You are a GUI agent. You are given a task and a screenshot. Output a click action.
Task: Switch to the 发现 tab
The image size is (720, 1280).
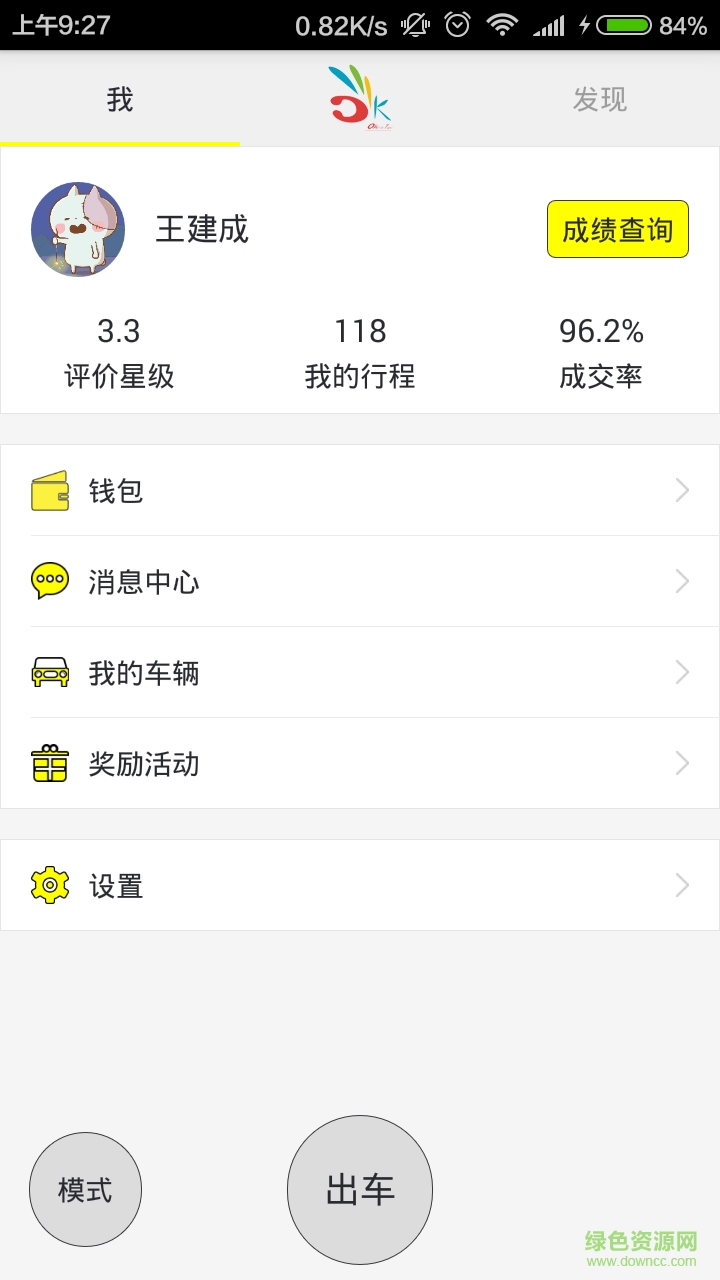tap(599, 98)
